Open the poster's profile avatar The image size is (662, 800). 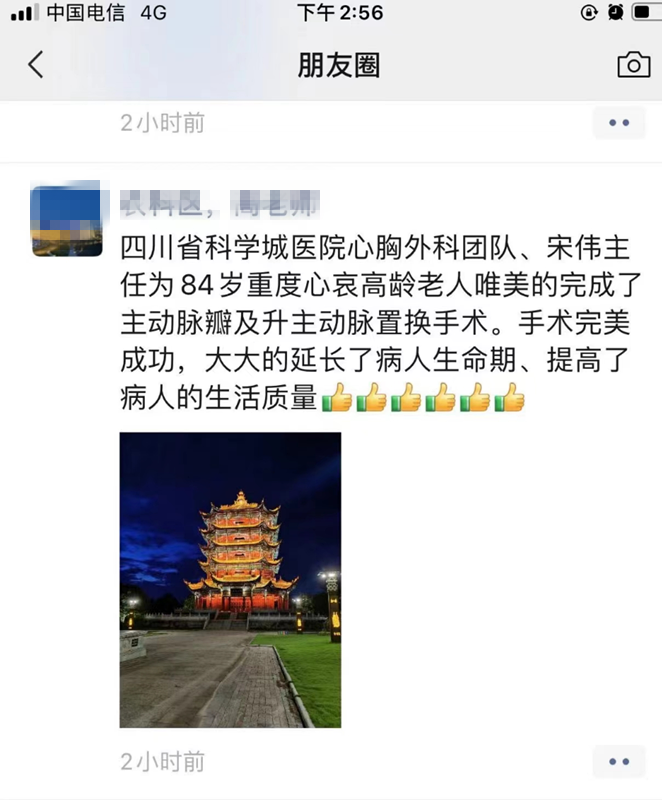point(66,219)
